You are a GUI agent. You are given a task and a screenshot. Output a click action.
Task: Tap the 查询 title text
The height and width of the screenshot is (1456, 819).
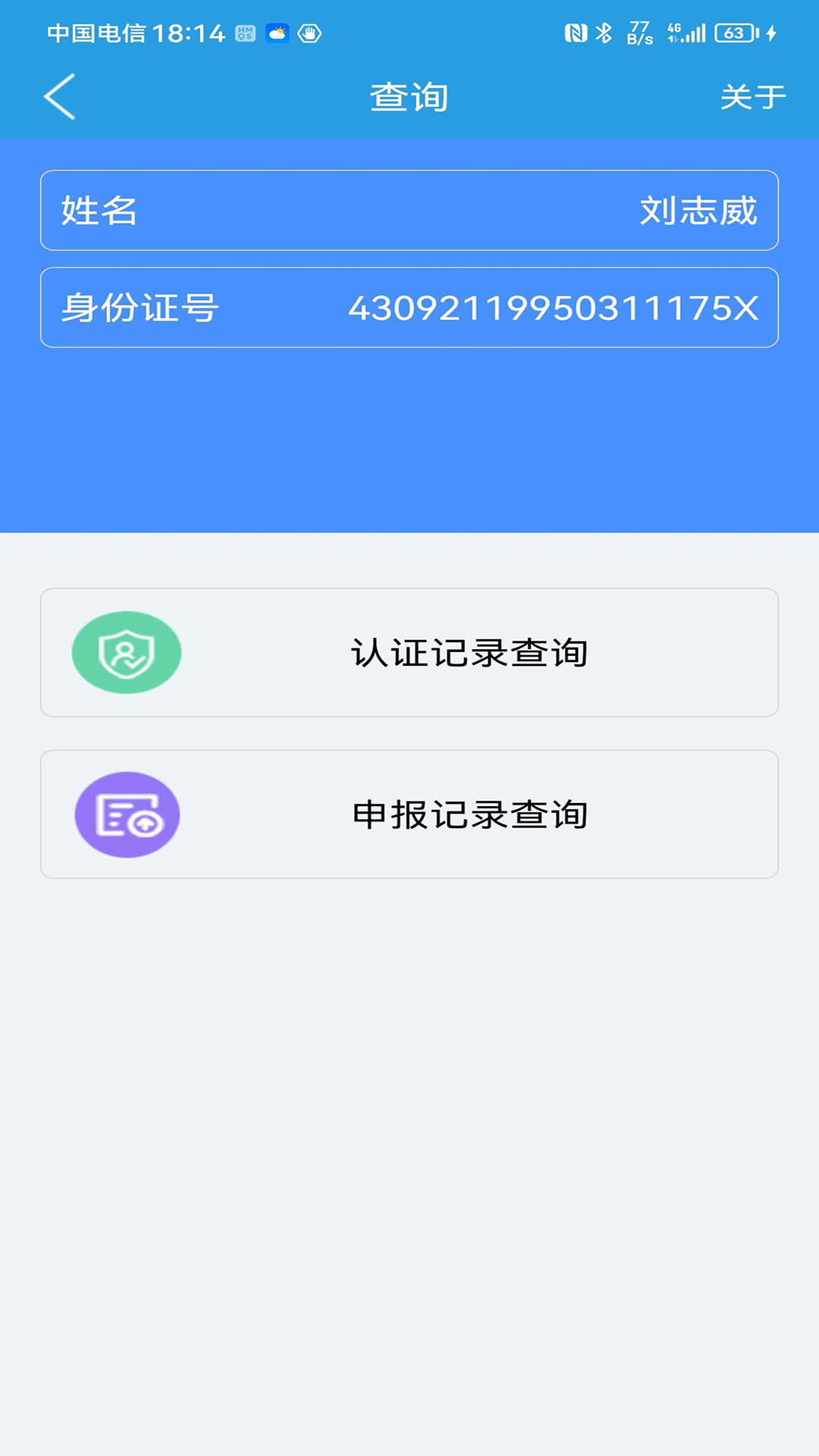tap(409, 96)
